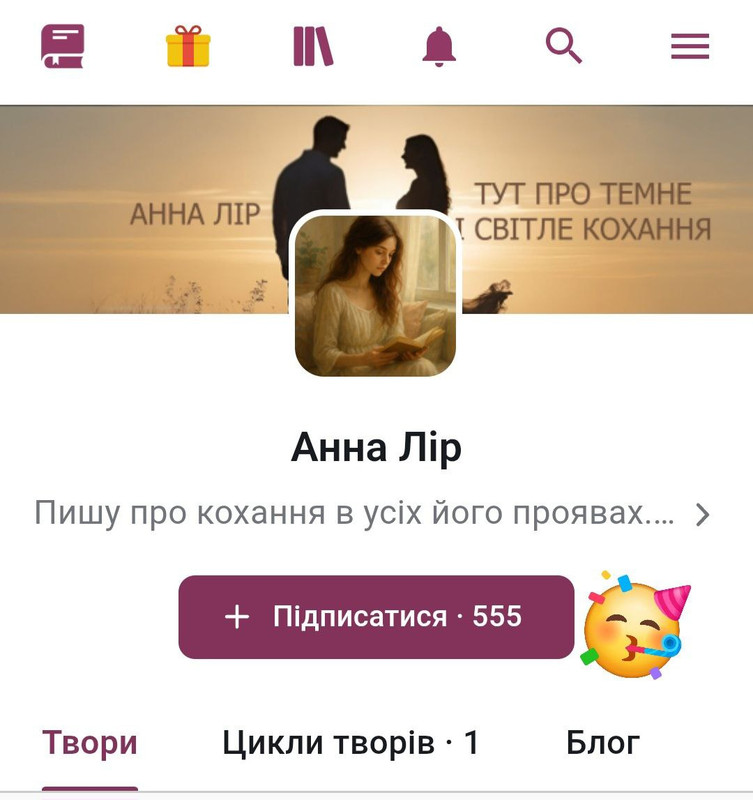Viewport: 753px width, 800px height.
Task: Switch to the Твори tab
Action: point(90,743)
